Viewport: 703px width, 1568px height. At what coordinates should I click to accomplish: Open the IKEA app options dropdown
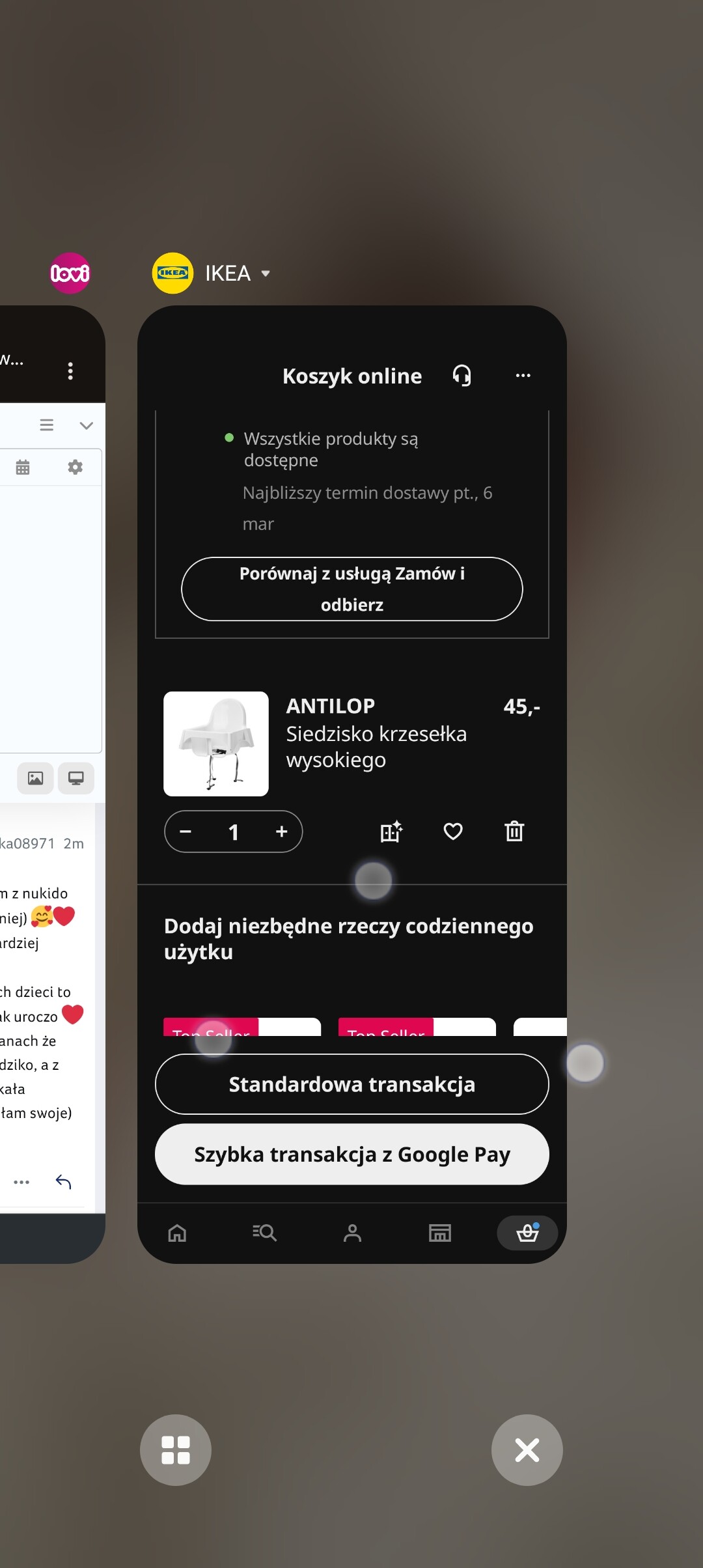click(x=266, y=273)
